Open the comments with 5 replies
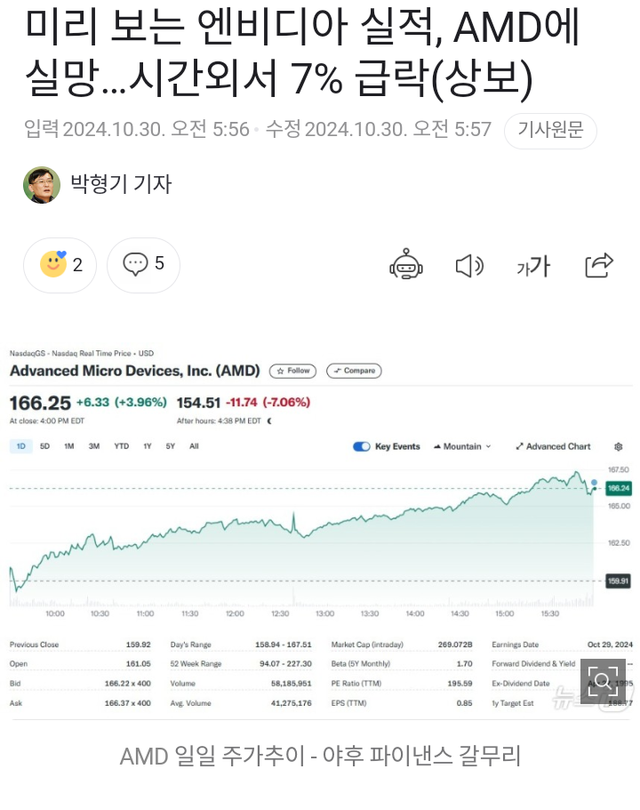 (x=143, y=265)
